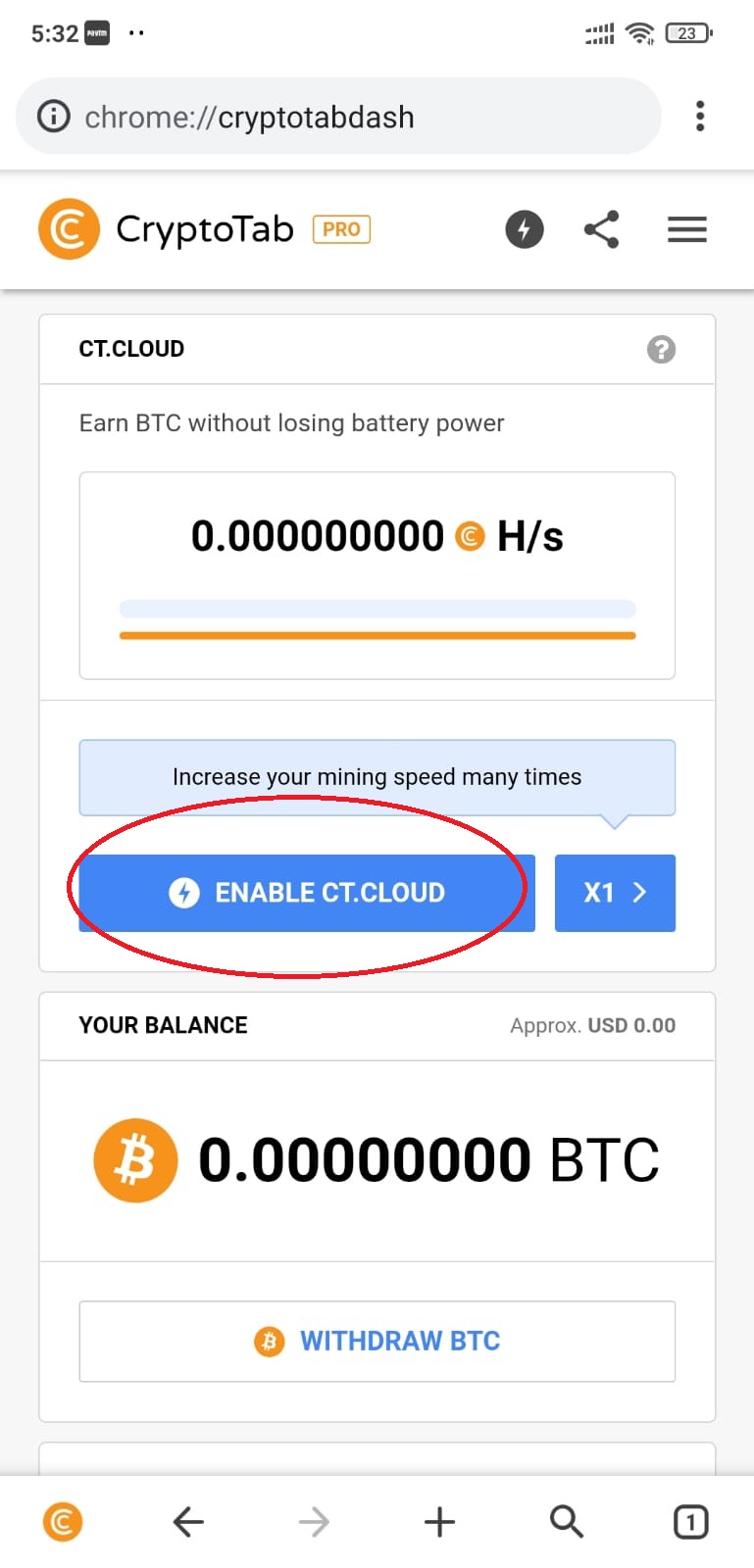Withdraw BTC from balance
This screenshot has width=754, height=1568.
(x=377, y=1341)
